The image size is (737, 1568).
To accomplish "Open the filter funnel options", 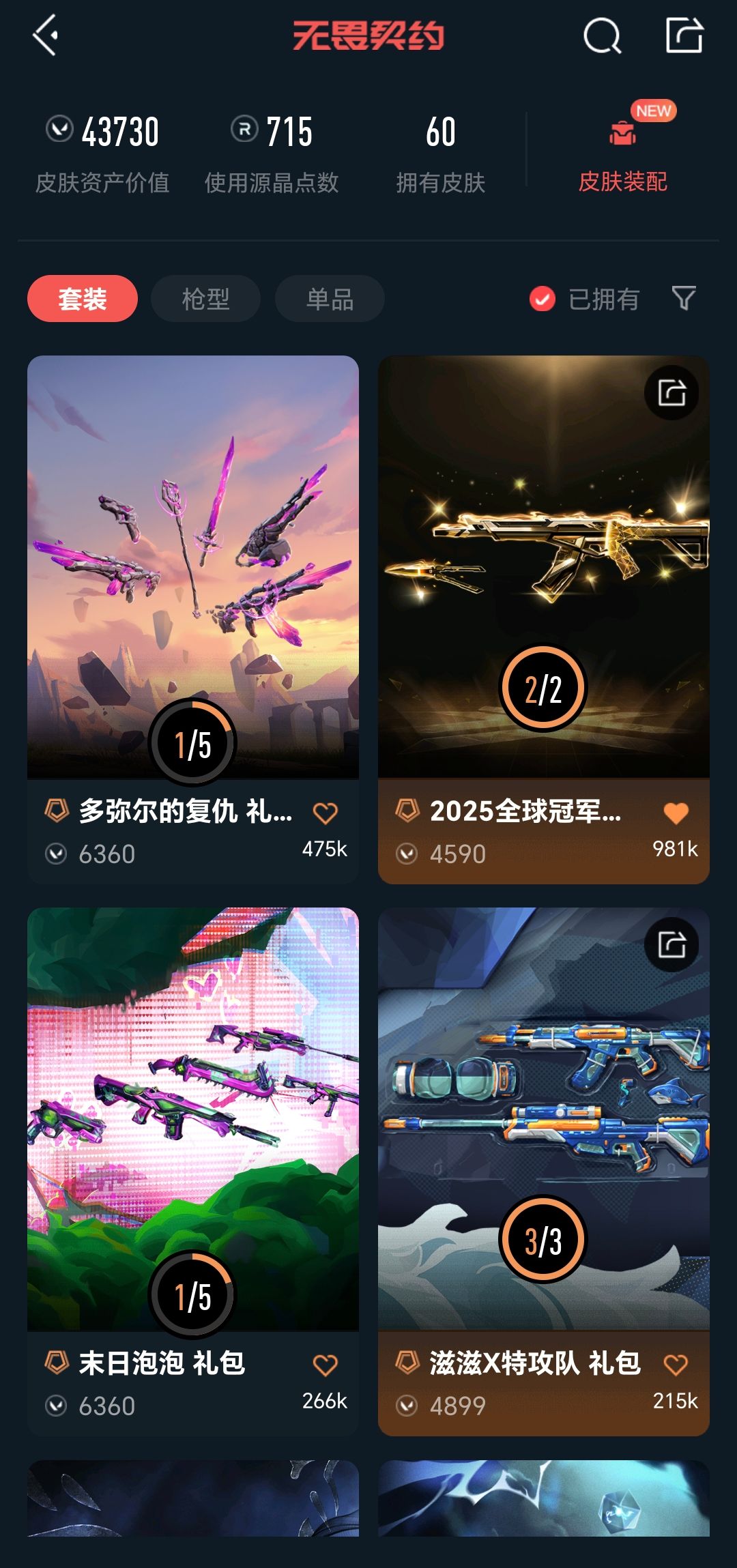I will point(684,298).
